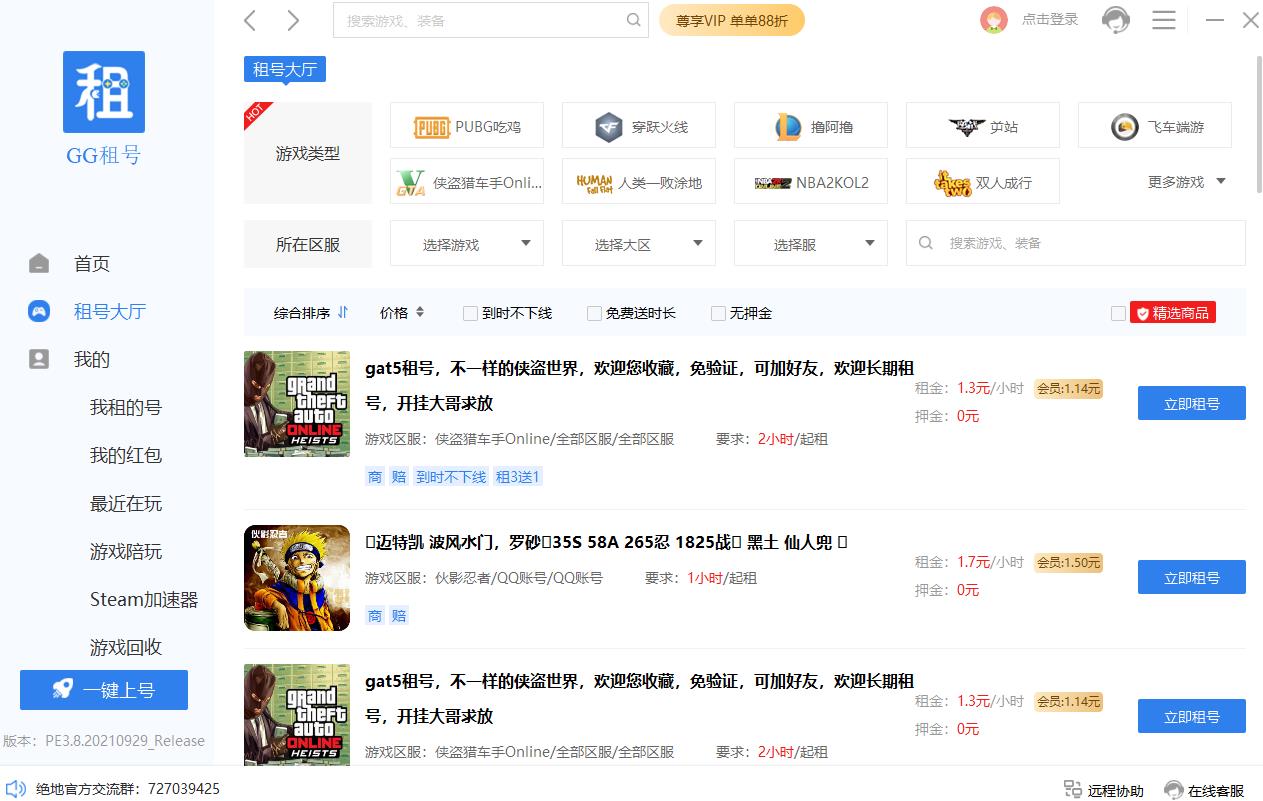Open the customer service headset icon

[1115, 20]
